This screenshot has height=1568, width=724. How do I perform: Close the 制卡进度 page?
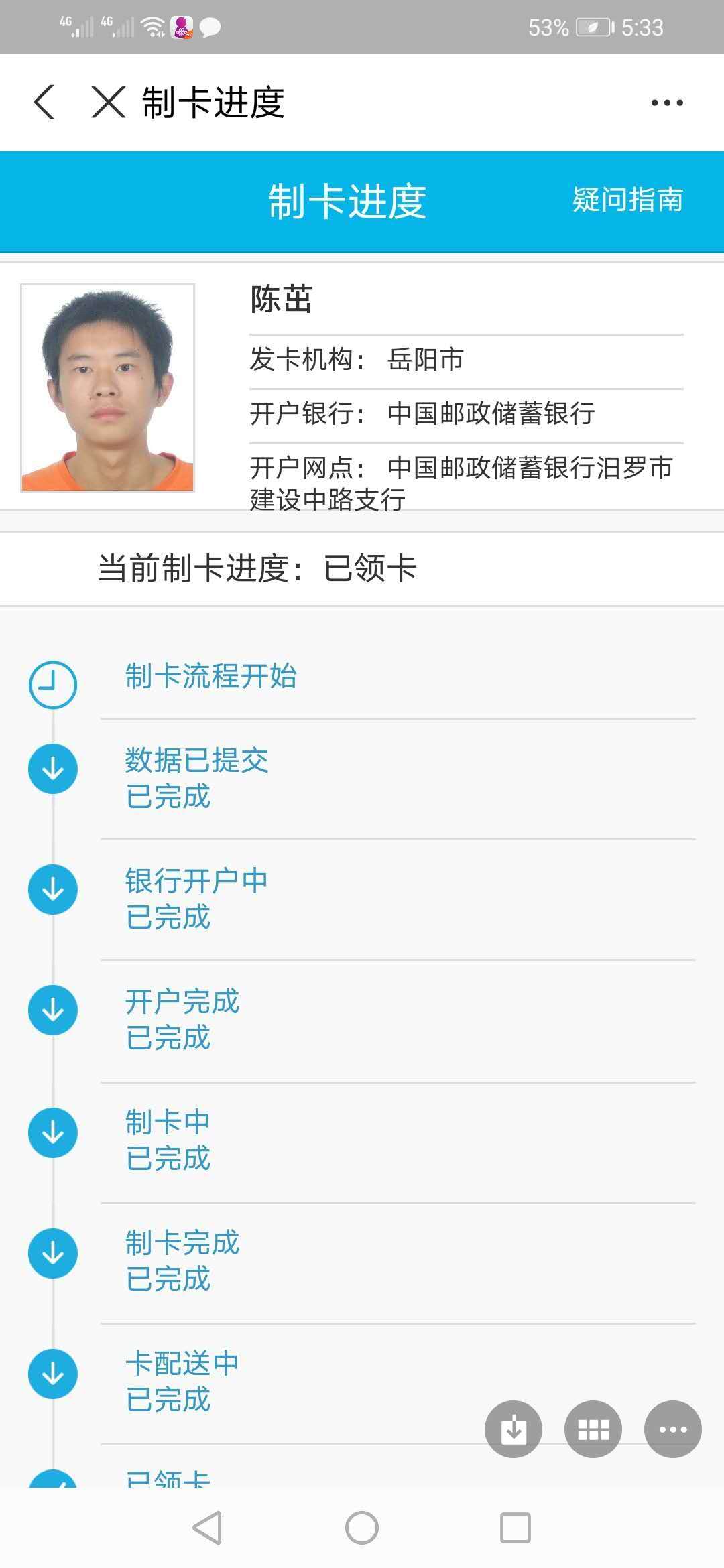coord(108,103)
